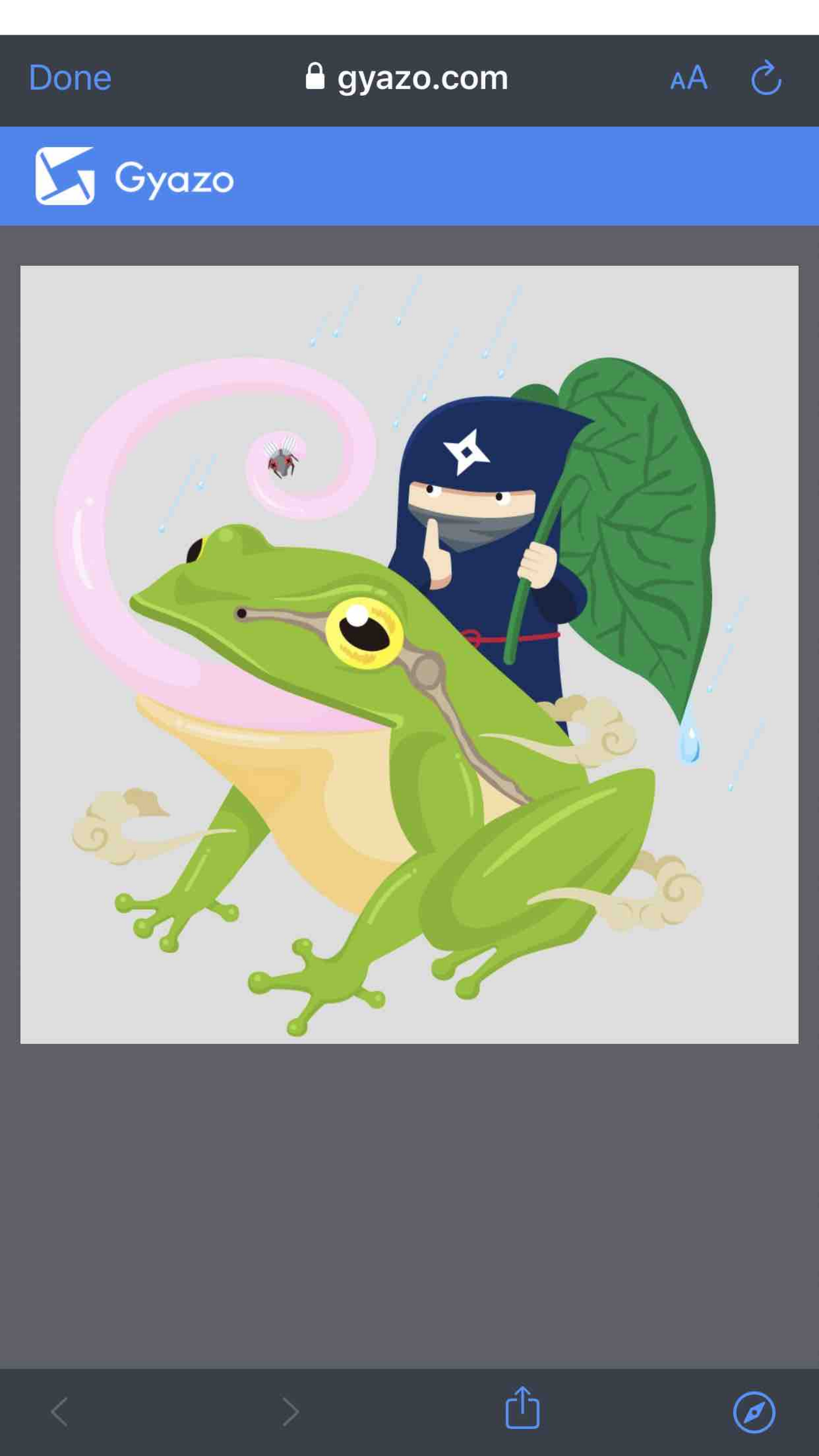The image size is (819, 1456).
Task: Open the frog and ninja image
Action: (409, 654)
